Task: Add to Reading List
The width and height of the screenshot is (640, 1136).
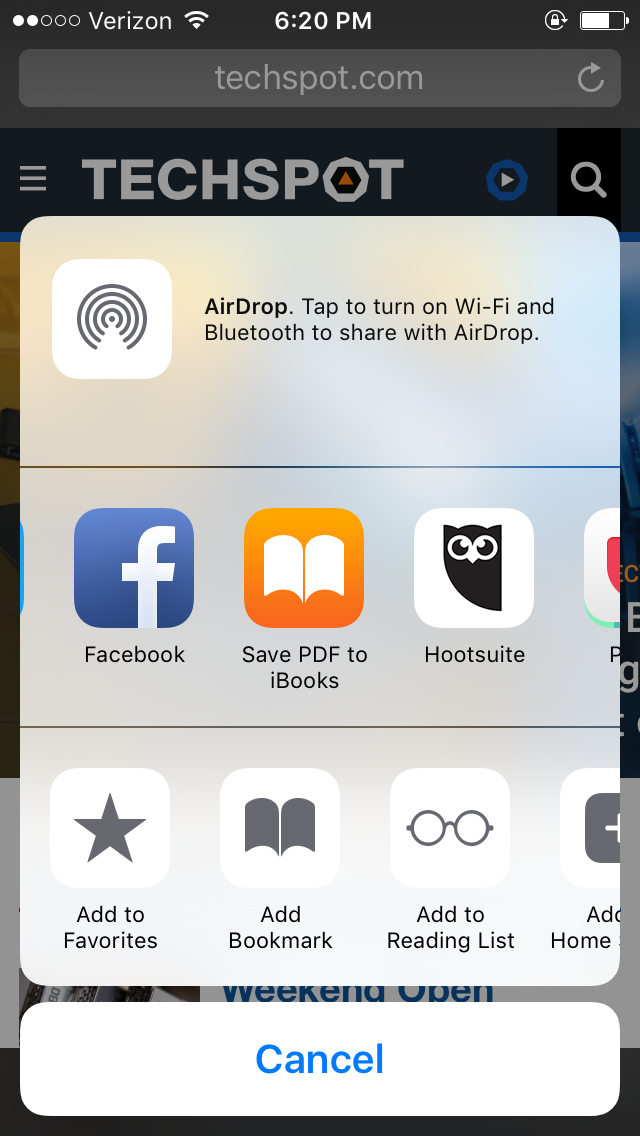Action: pyautogui.click(x=450, y=828)
